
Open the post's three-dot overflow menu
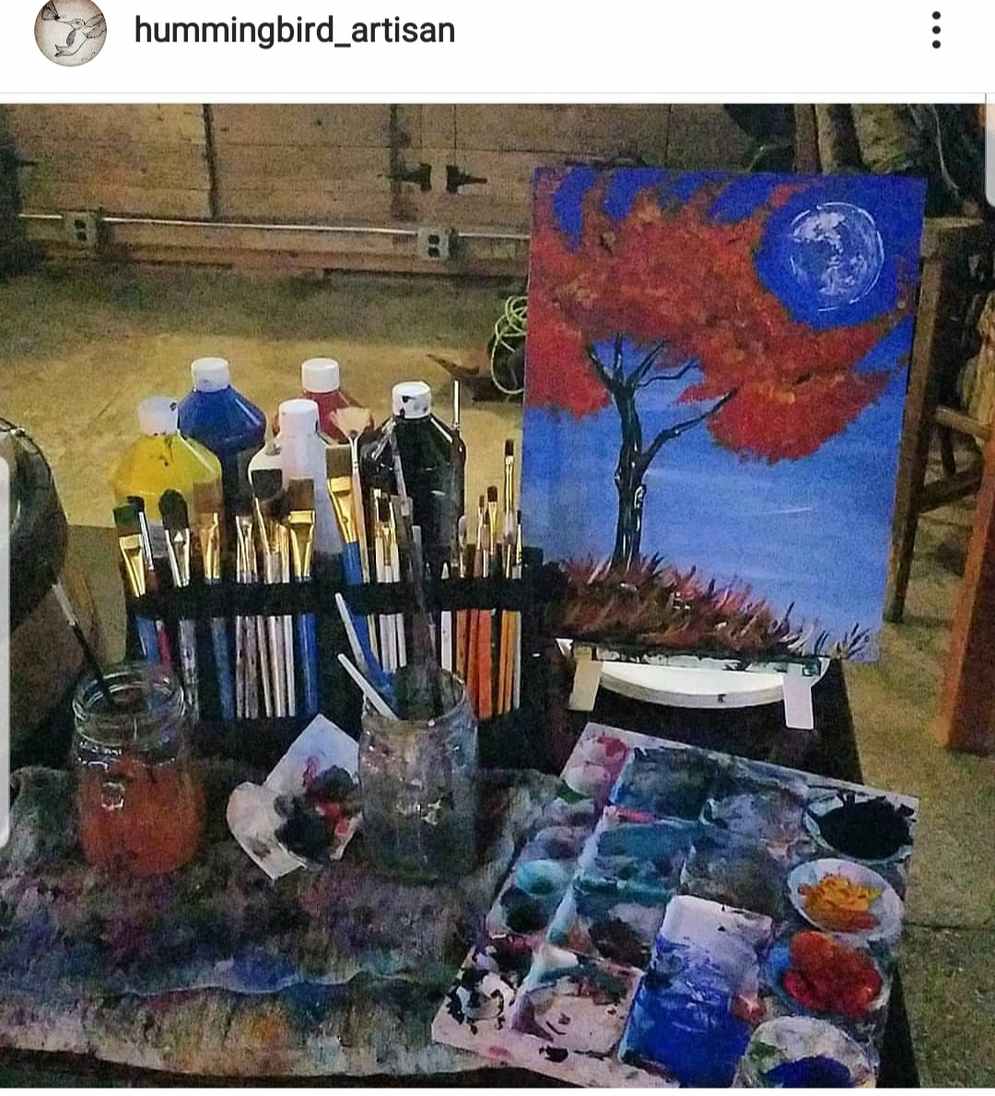point(936,31)
